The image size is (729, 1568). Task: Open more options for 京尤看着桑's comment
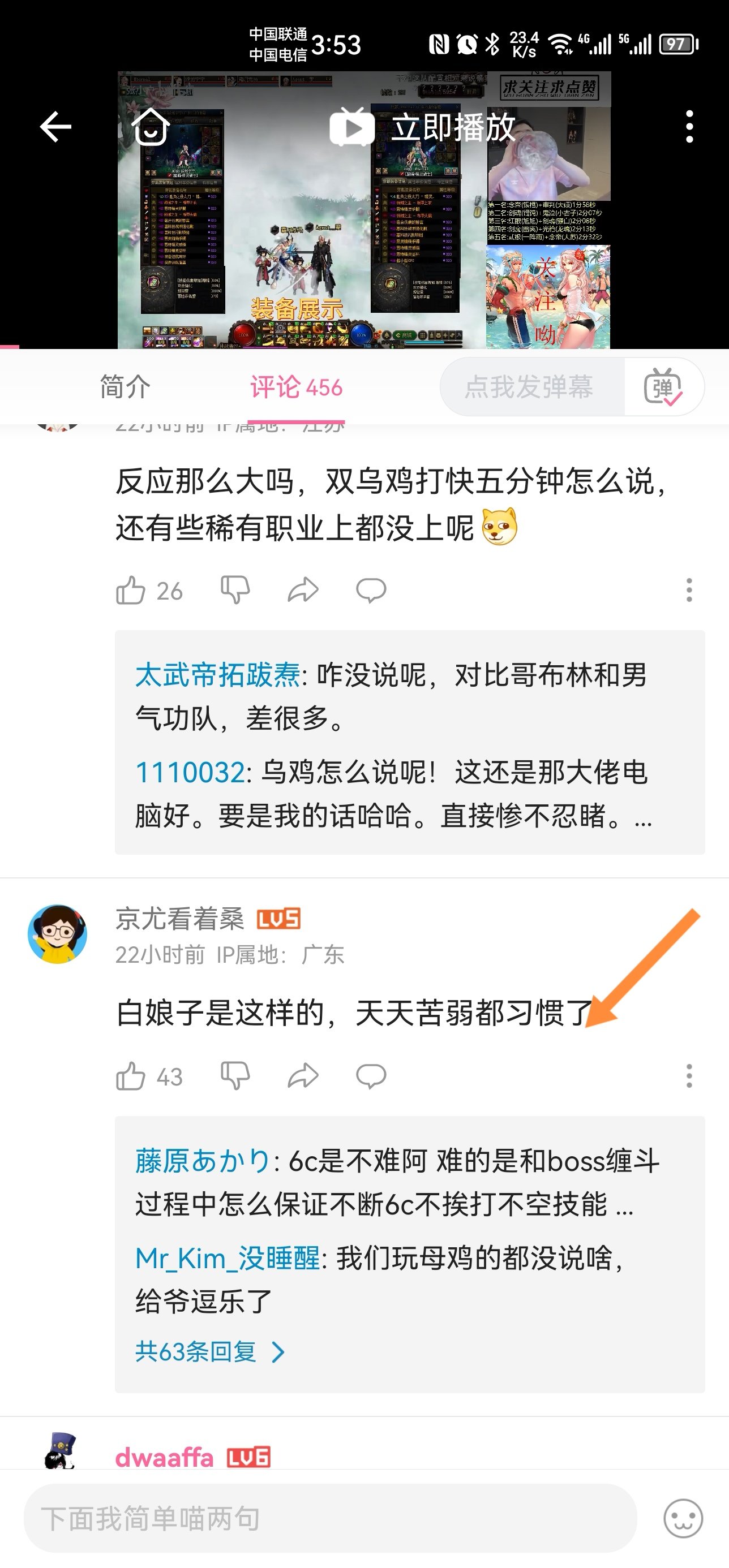pos(689,1076)
